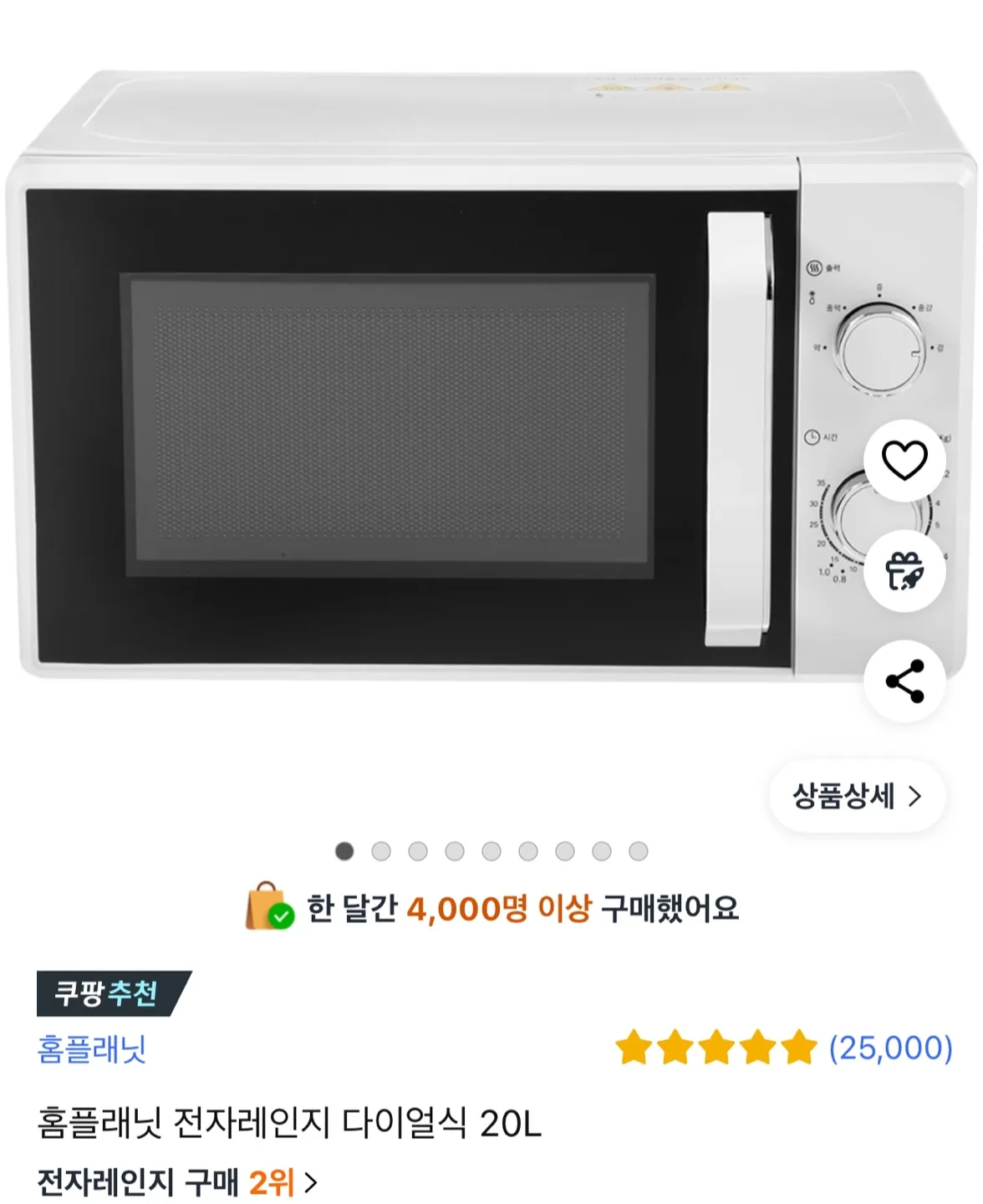Open 전자레인지 구매 2위 ranking
This screenshot has width=983, height=1204.
pyautogui.click(x=177, y=1182)
